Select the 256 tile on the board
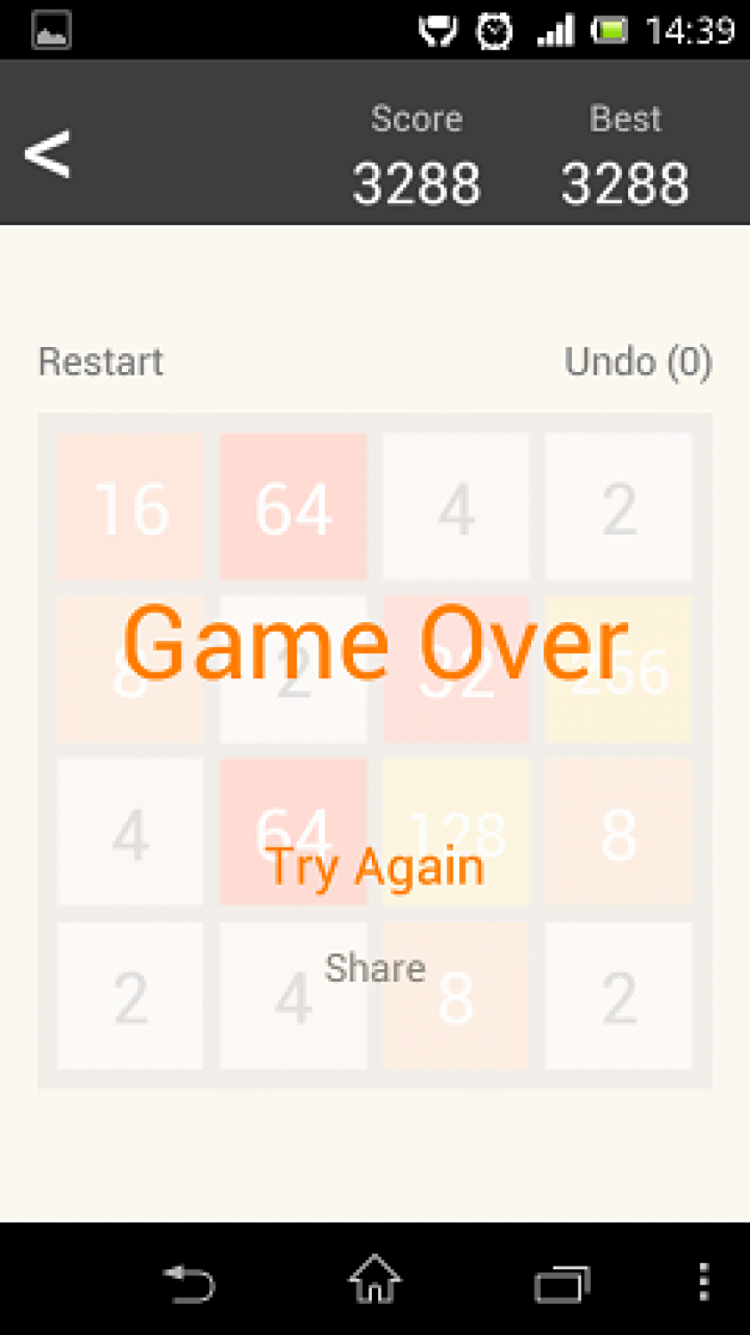 618,670
